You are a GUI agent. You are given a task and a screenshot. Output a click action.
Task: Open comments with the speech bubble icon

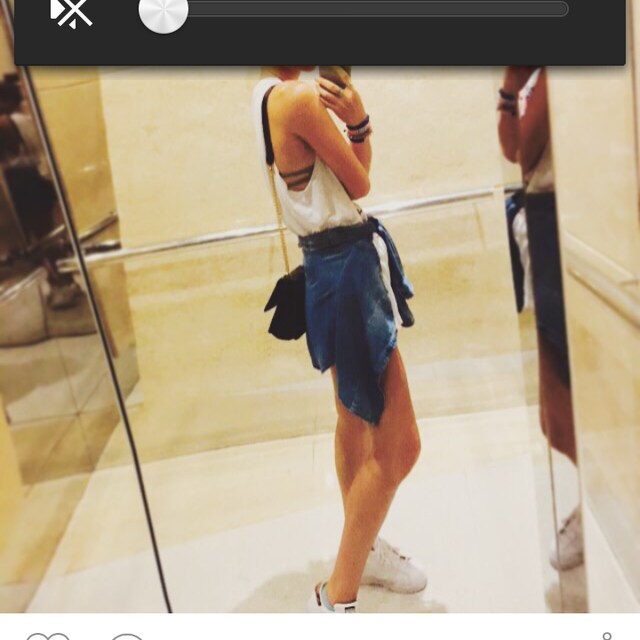[x=127, y=636]
